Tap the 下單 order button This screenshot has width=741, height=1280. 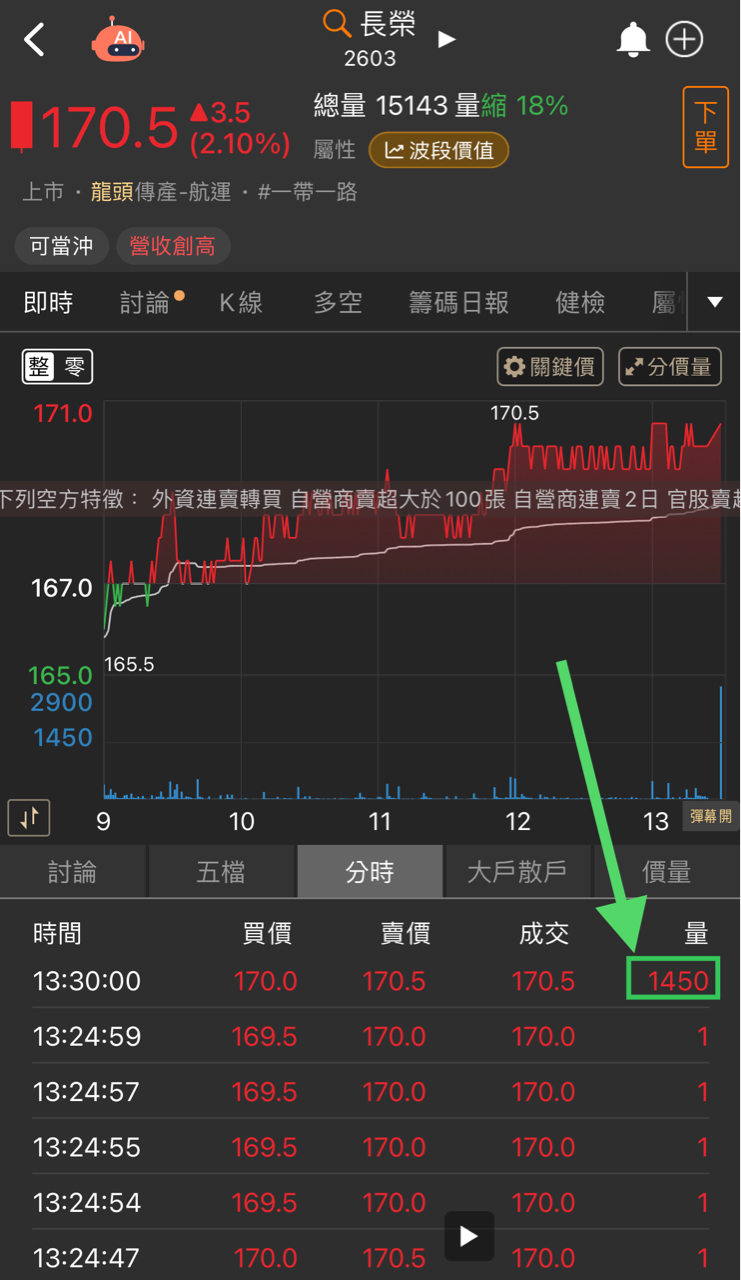pyautogui.click(x=705, y=127)
